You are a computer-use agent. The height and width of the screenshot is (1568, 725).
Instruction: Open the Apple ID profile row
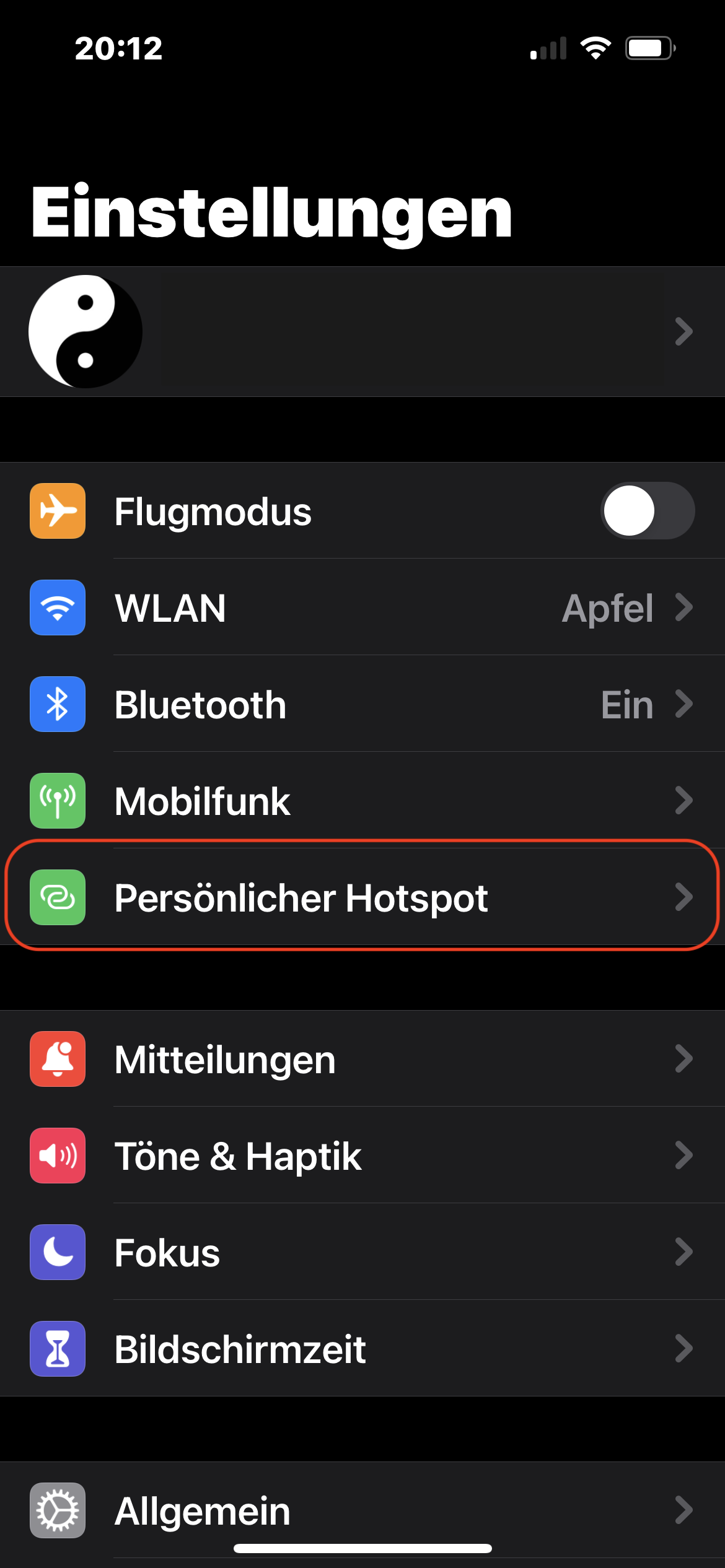pyautogui.click(x=362, y=332)
